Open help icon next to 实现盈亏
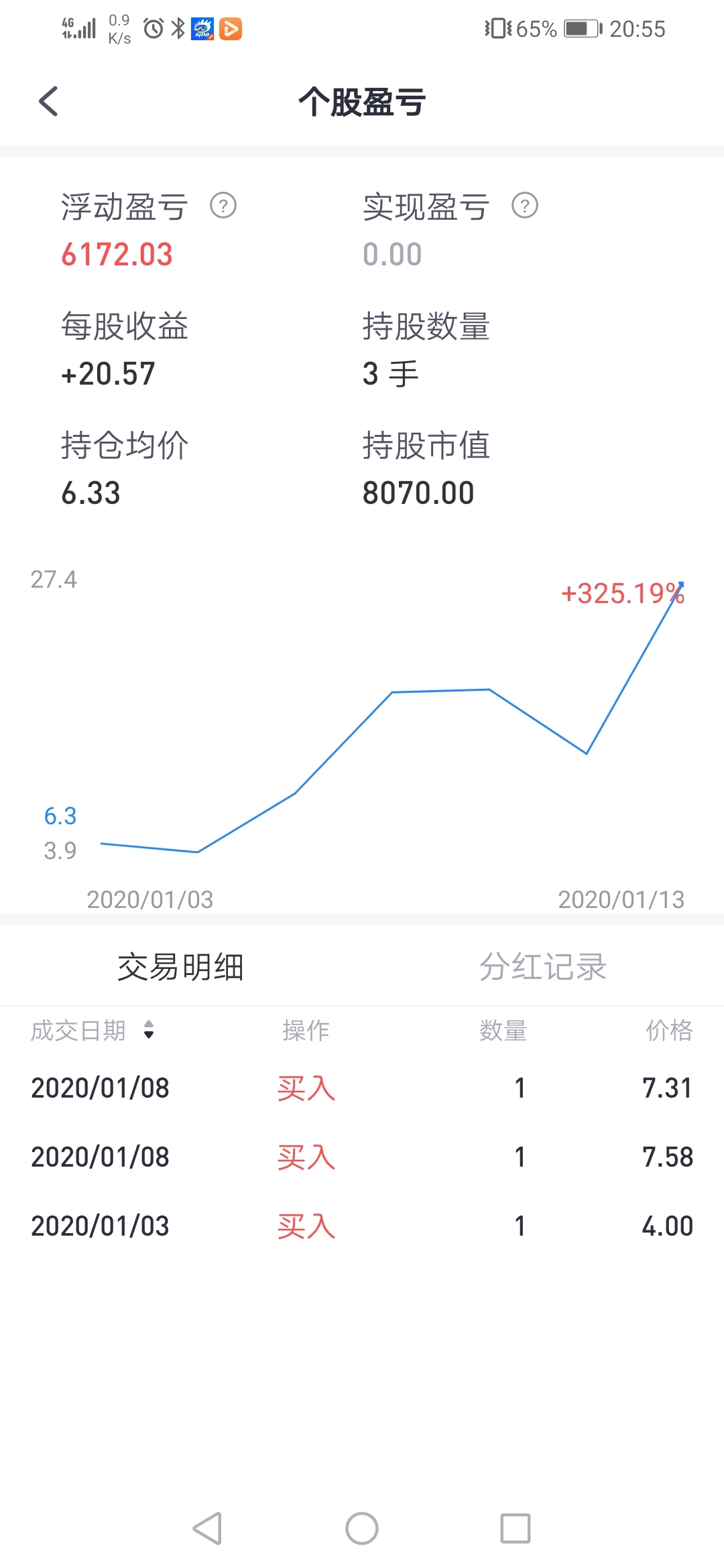724x1568 pixels. point(525,206)
